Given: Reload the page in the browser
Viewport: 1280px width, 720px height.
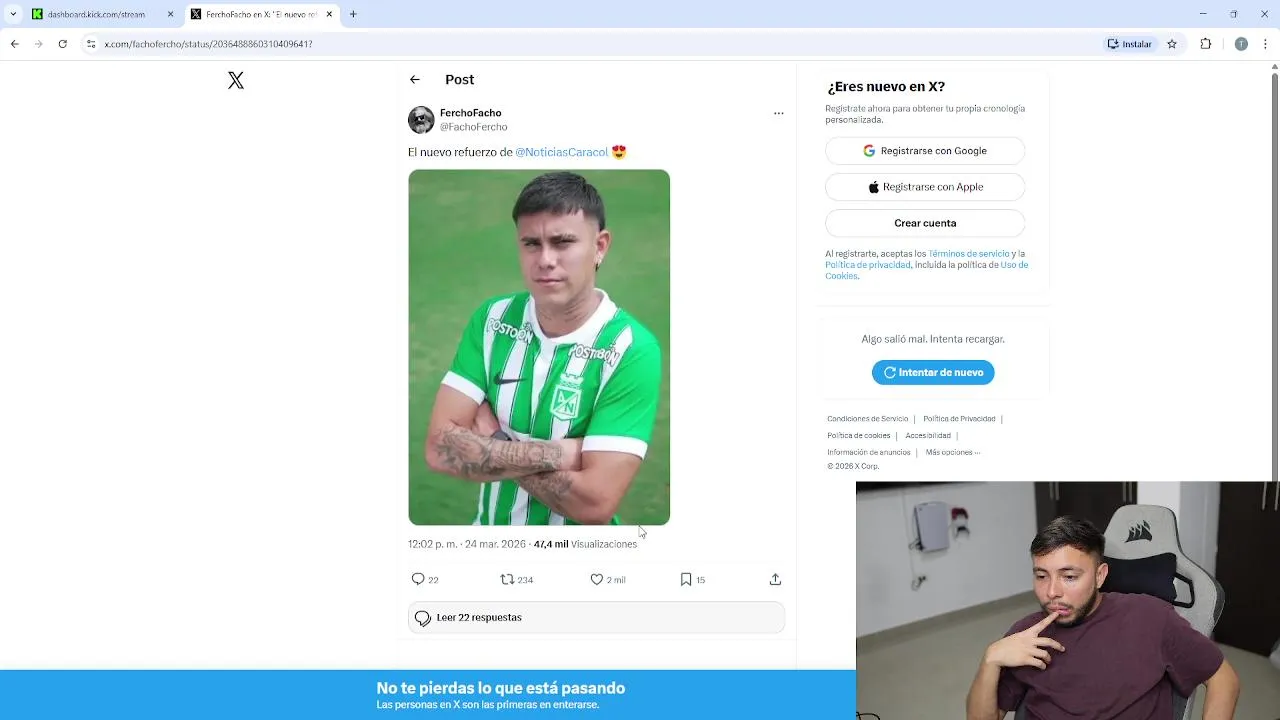Looking at the screenshot, I should pyautogui.click(x=62, y=44).
